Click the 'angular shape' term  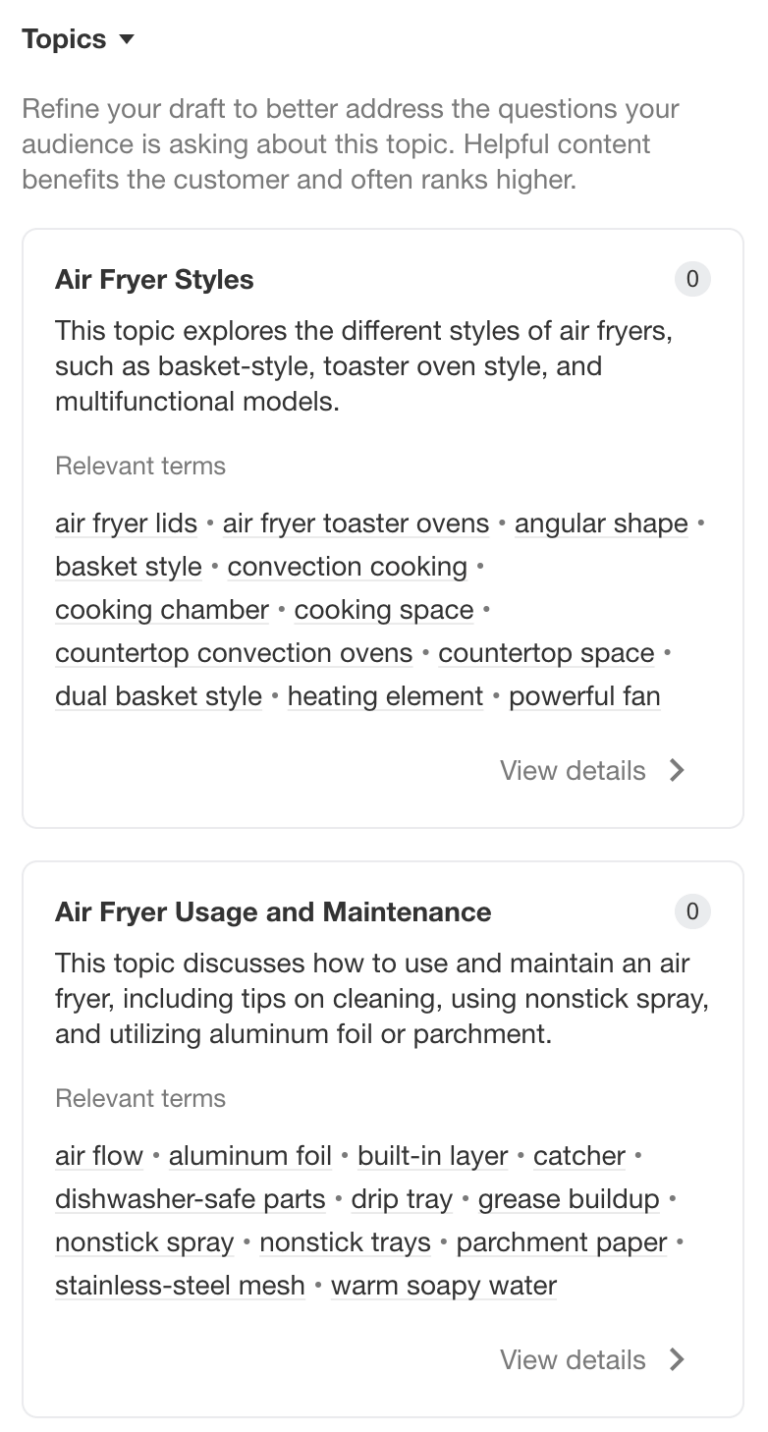[x=600, y=523]
